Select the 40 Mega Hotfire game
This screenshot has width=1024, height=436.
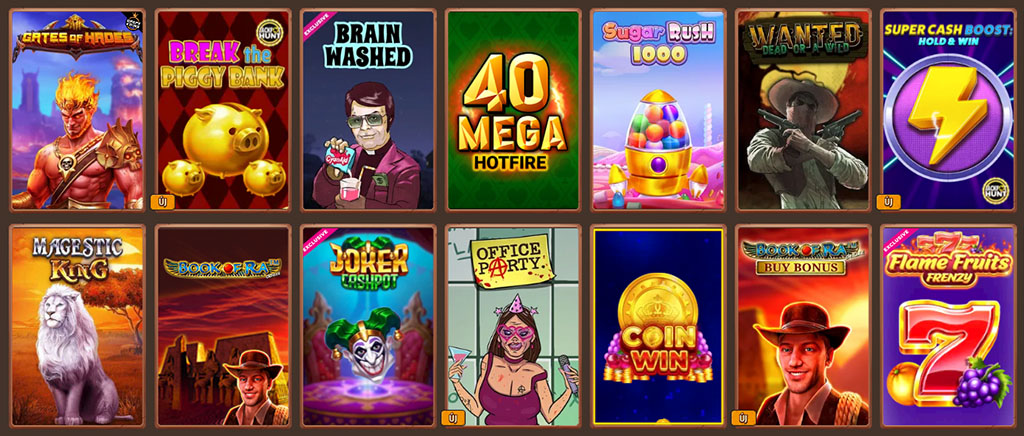(512, 110)
